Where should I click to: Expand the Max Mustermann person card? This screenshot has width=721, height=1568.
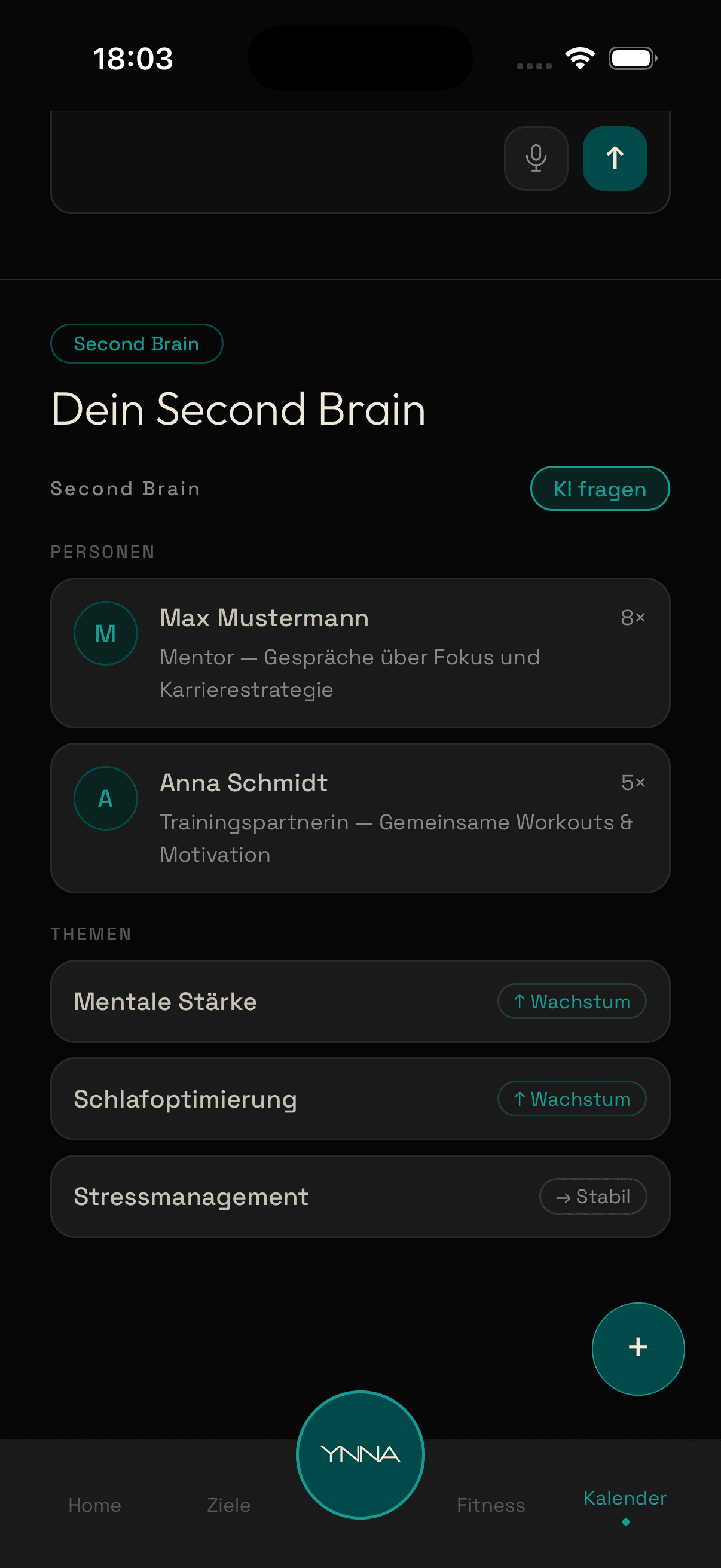[x=360, y=653]
